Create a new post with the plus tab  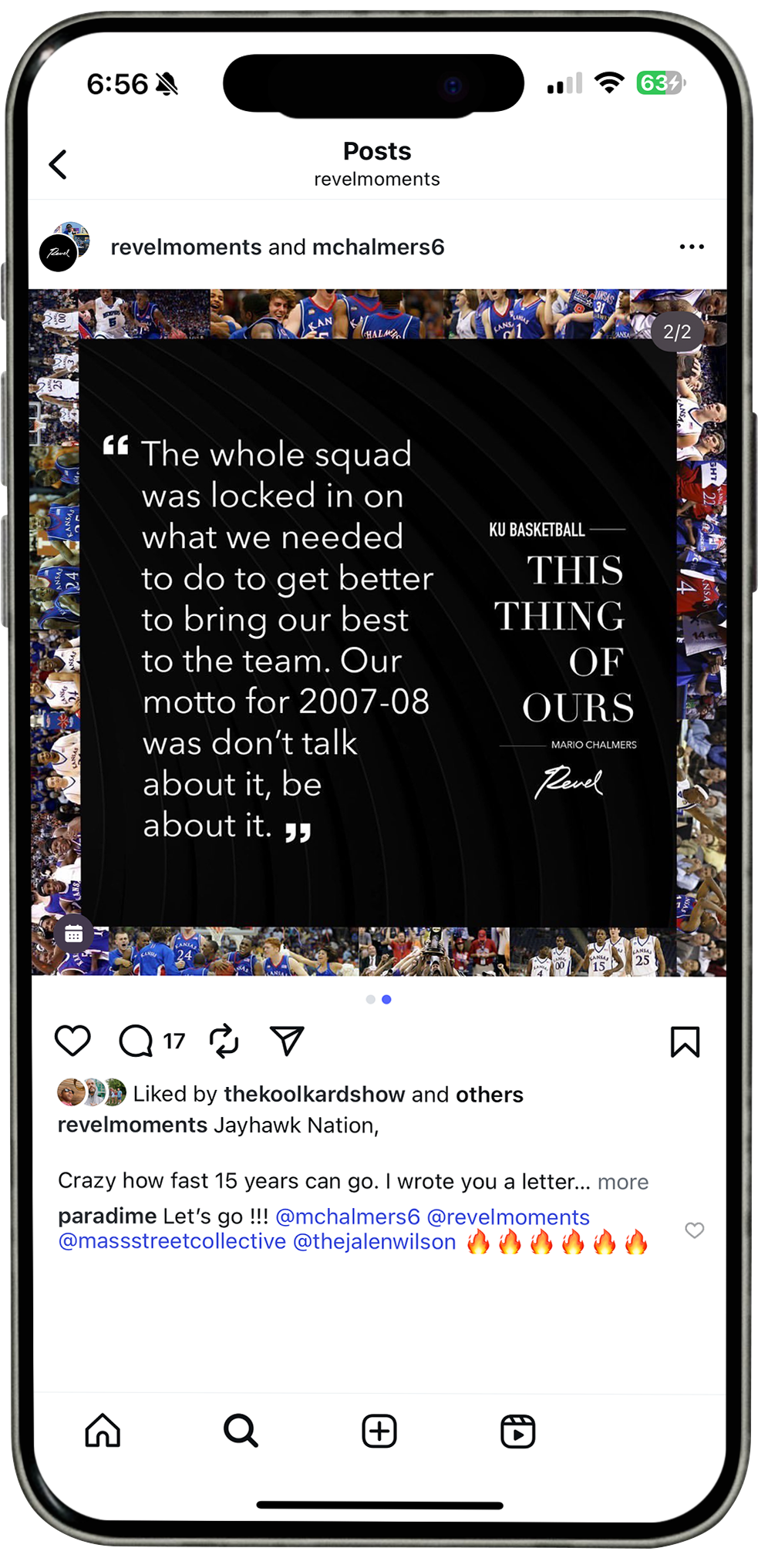coord(379,1432)
